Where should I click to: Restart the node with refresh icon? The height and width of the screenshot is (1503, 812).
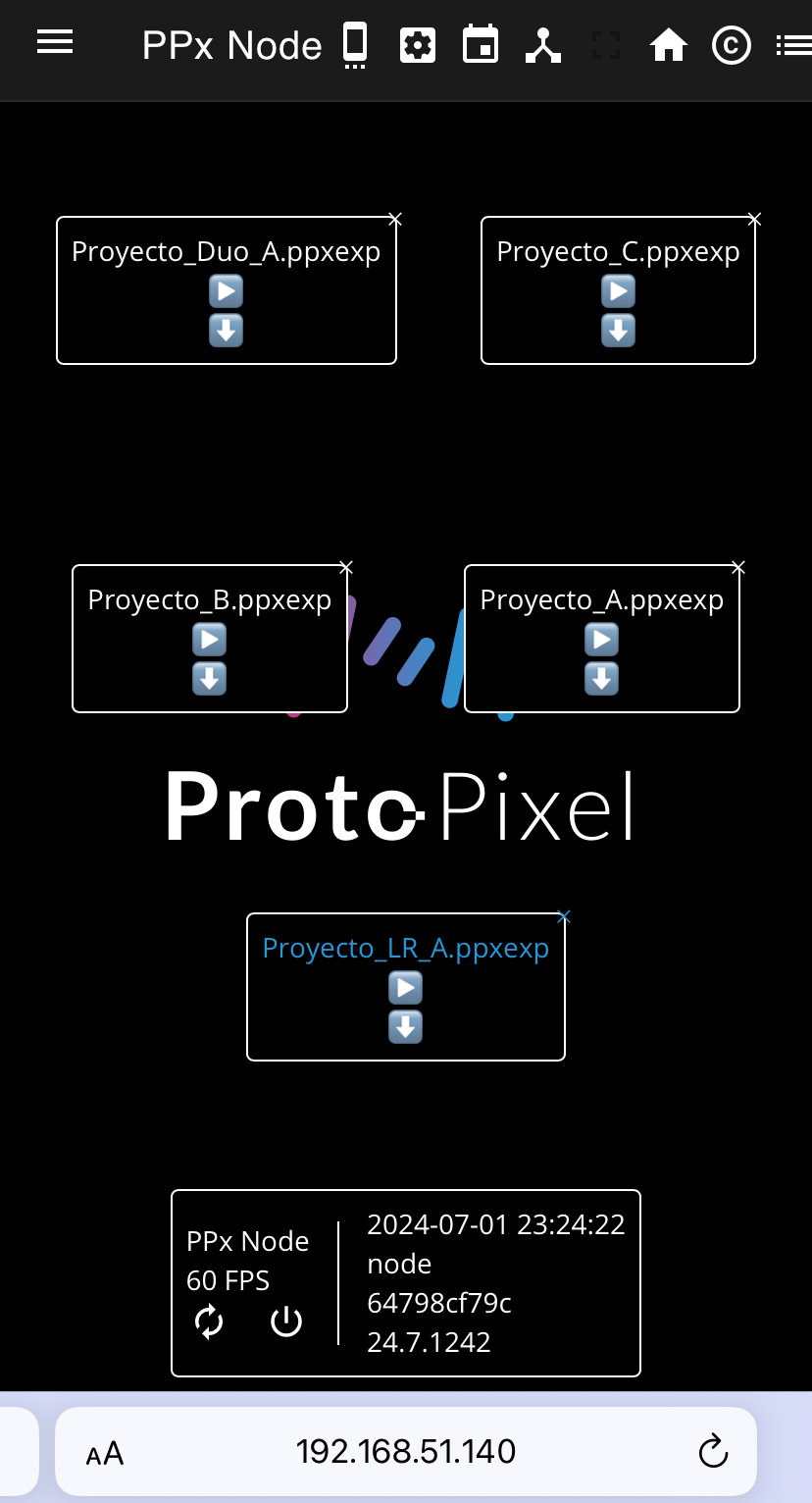click(209, 1322)
